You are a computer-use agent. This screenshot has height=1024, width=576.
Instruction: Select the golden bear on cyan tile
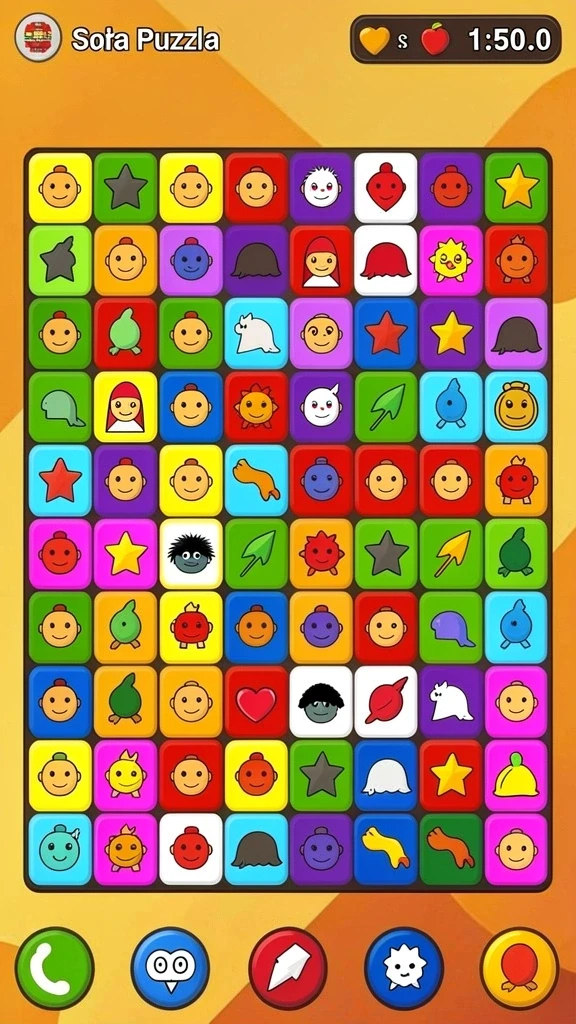click(517, 407)
